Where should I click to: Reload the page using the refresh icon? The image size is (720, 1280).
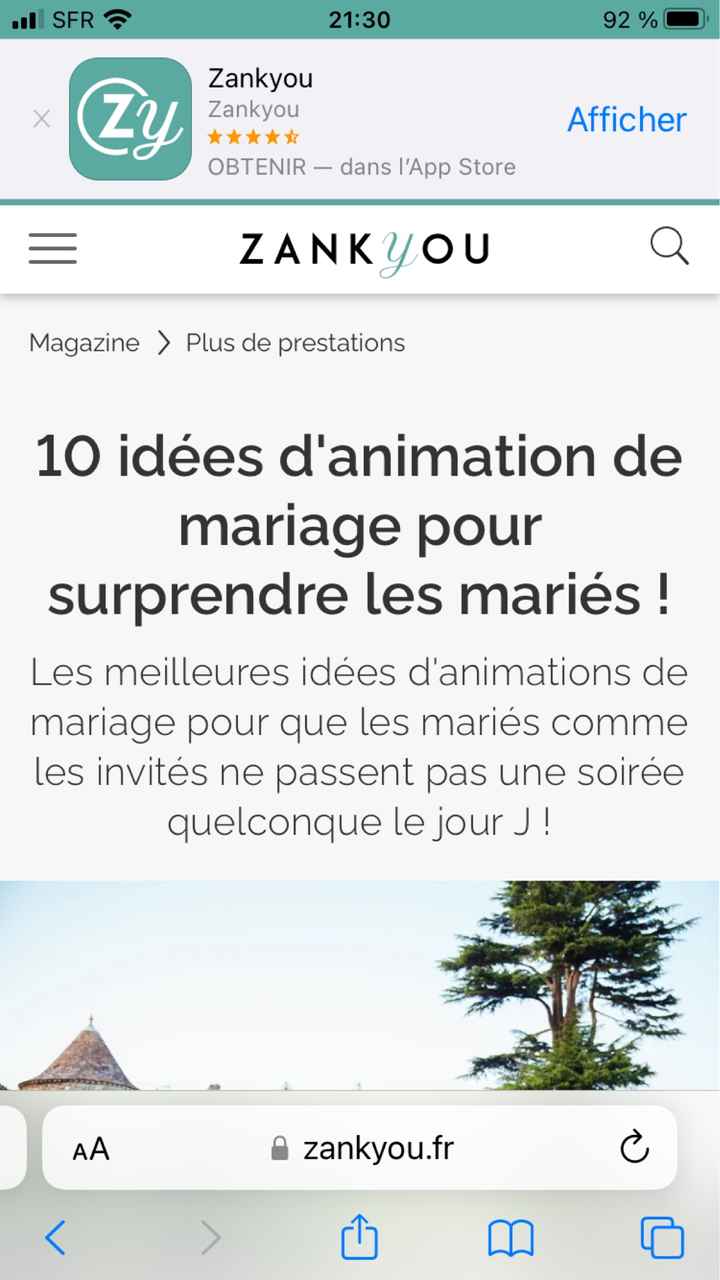click(636, 1148)
